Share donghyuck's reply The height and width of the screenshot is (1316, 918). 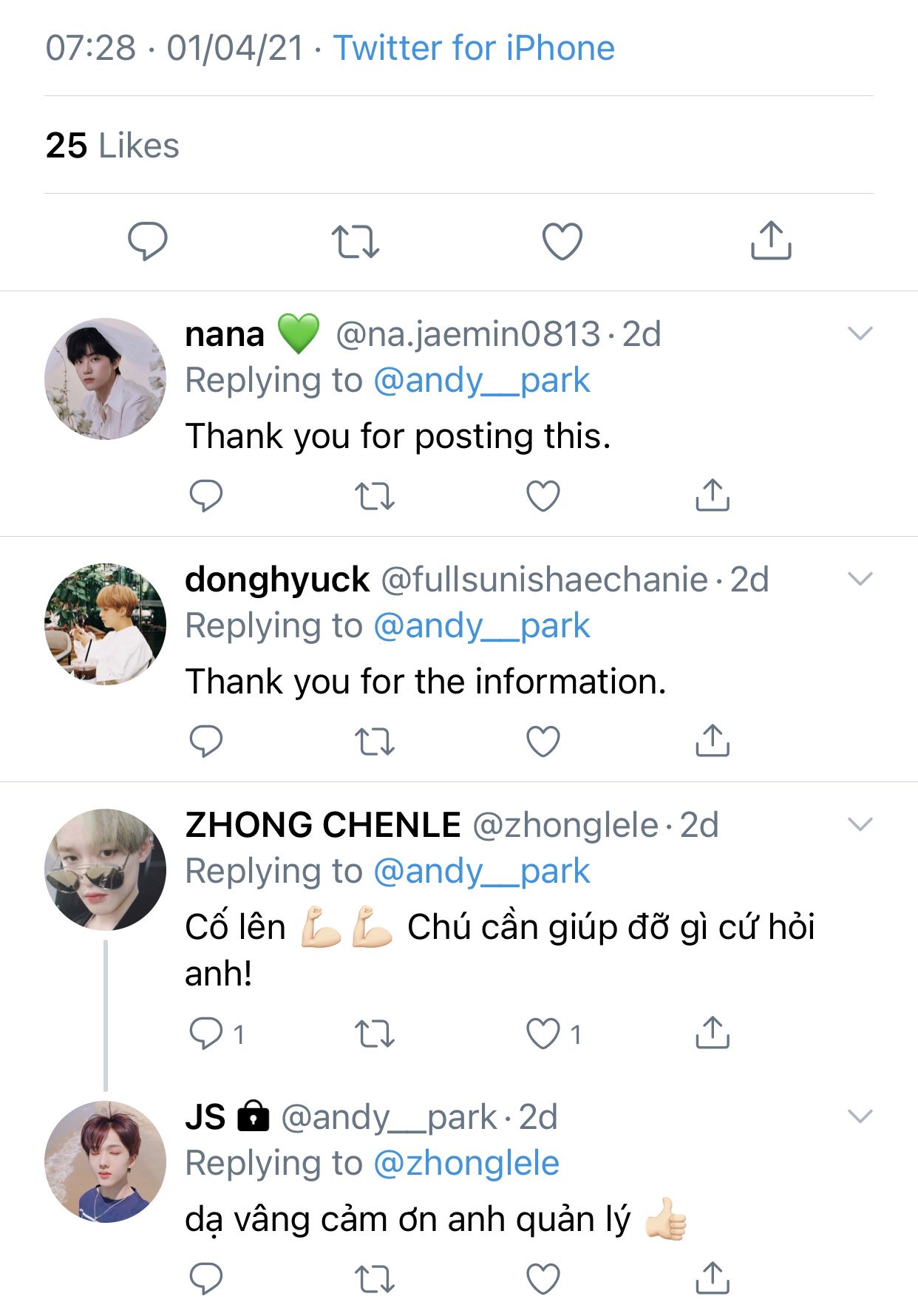(x=713, y=742)
